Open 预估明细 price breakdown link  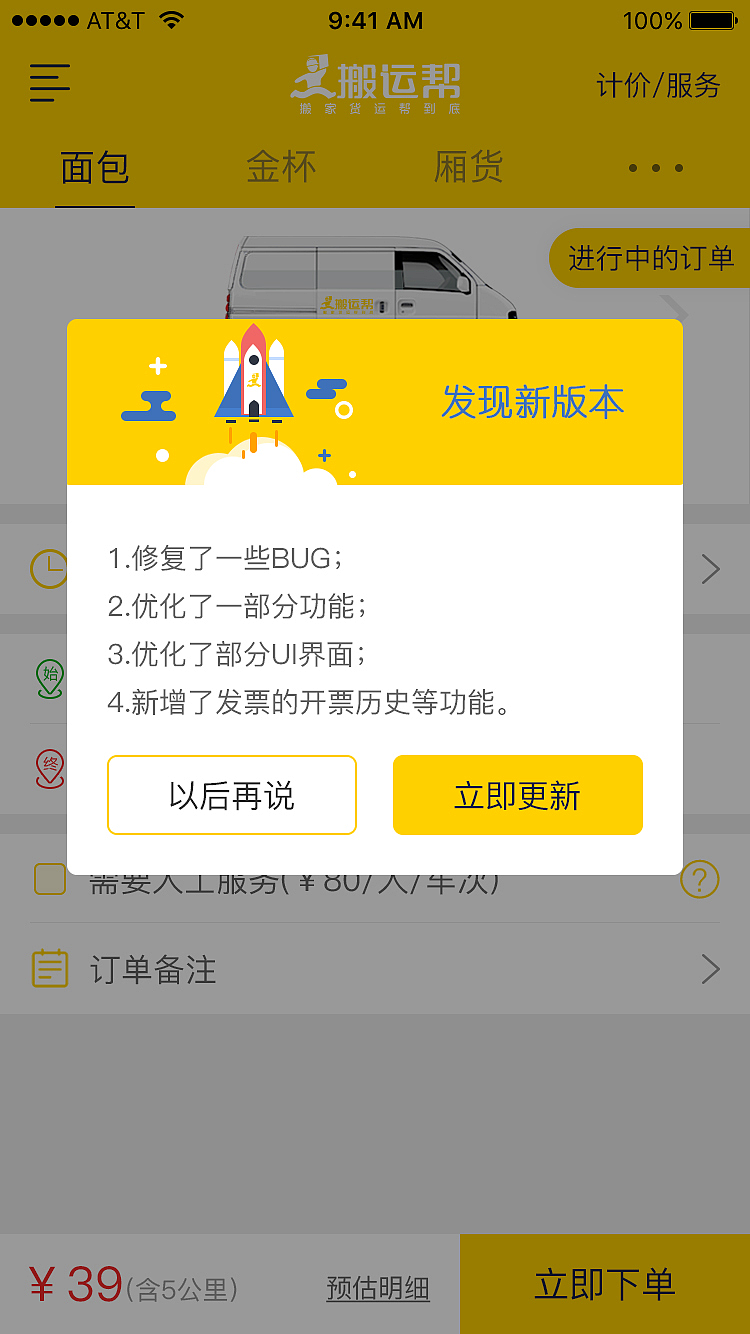pyautogui.click(x=378, y=1288)
